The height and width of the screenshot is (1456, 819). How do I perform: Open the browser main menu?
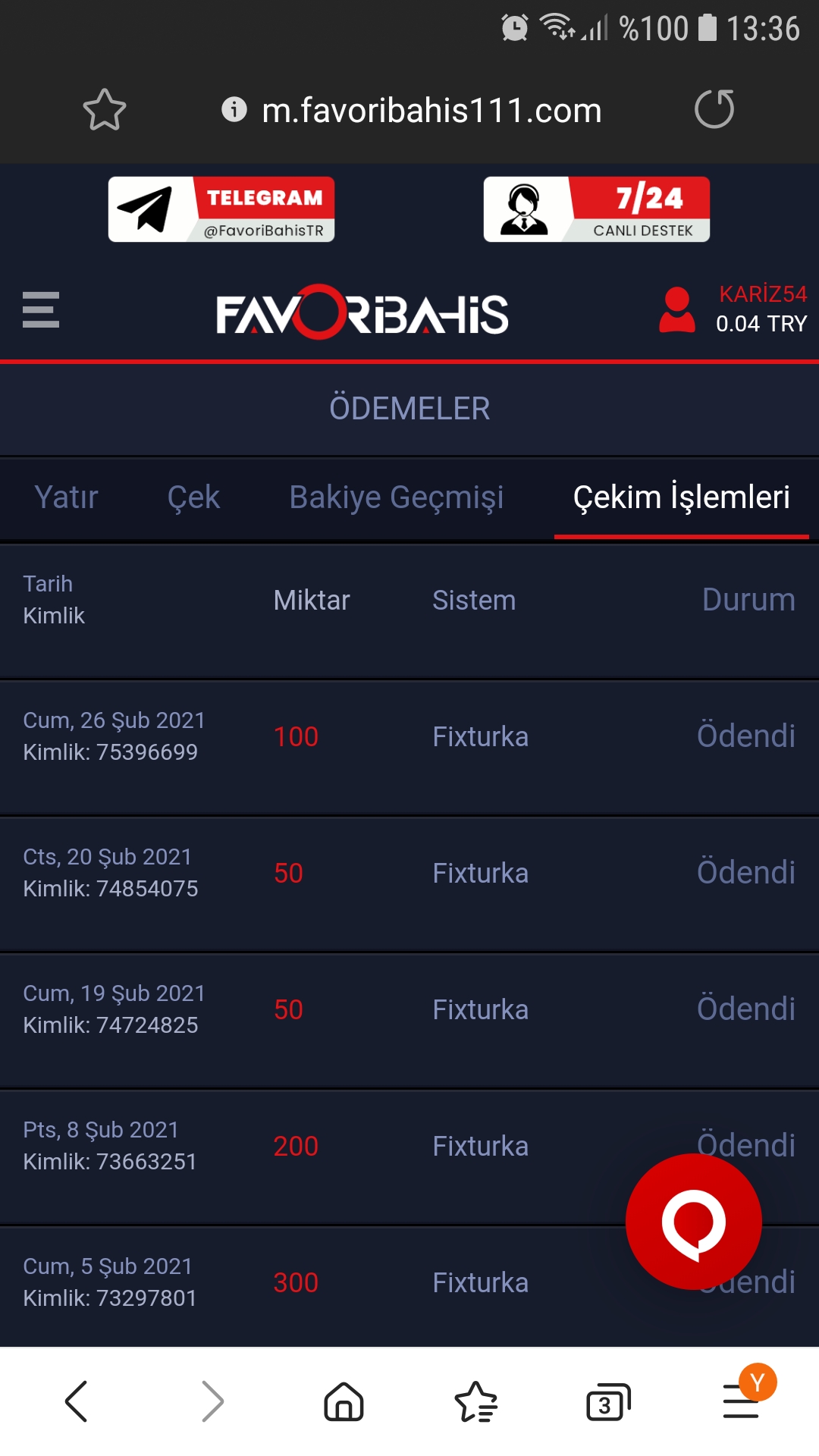742,1401
